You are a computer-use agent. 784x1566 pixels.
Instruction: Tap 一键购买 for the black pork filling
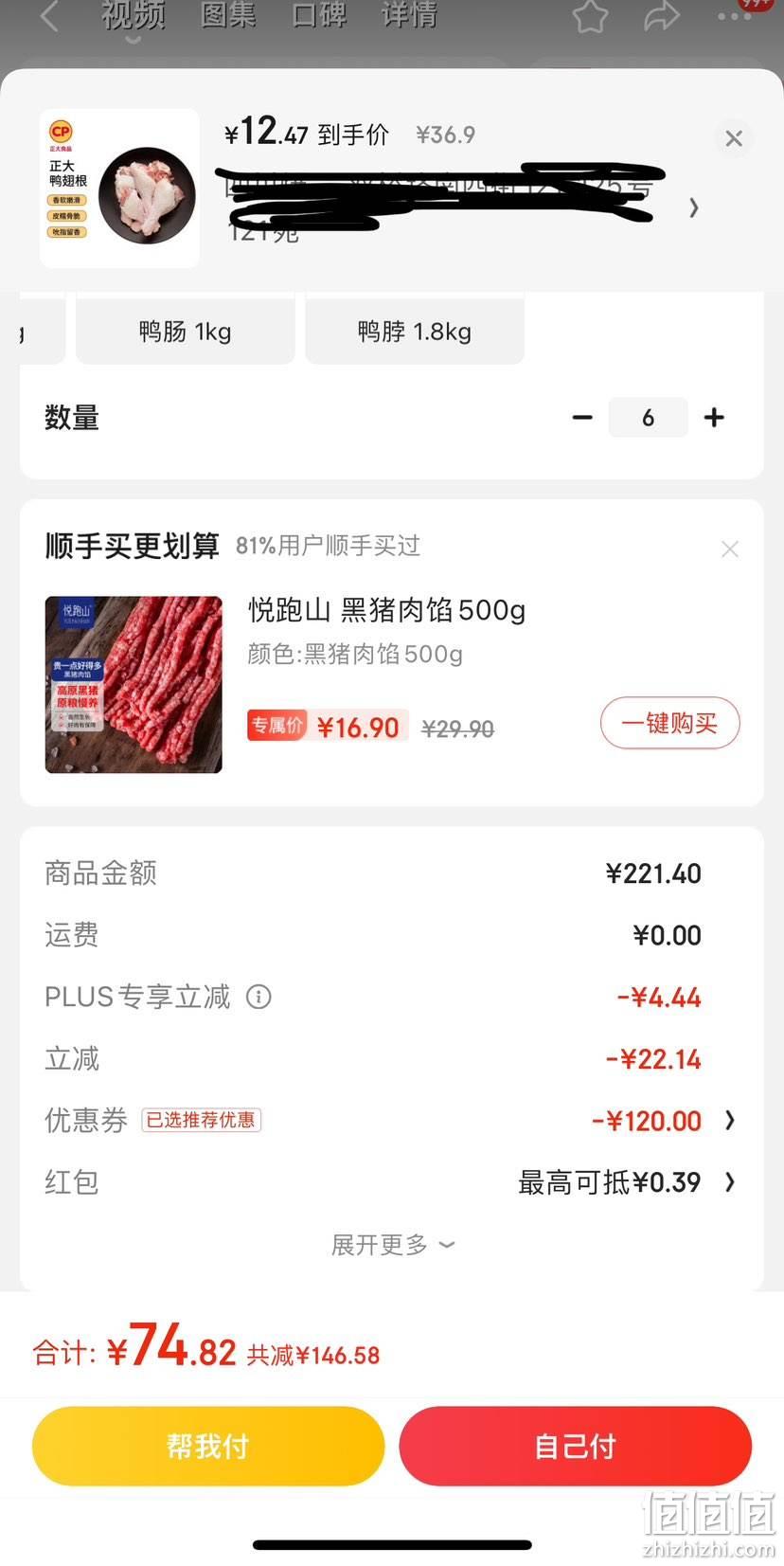[x=670, y=724]
